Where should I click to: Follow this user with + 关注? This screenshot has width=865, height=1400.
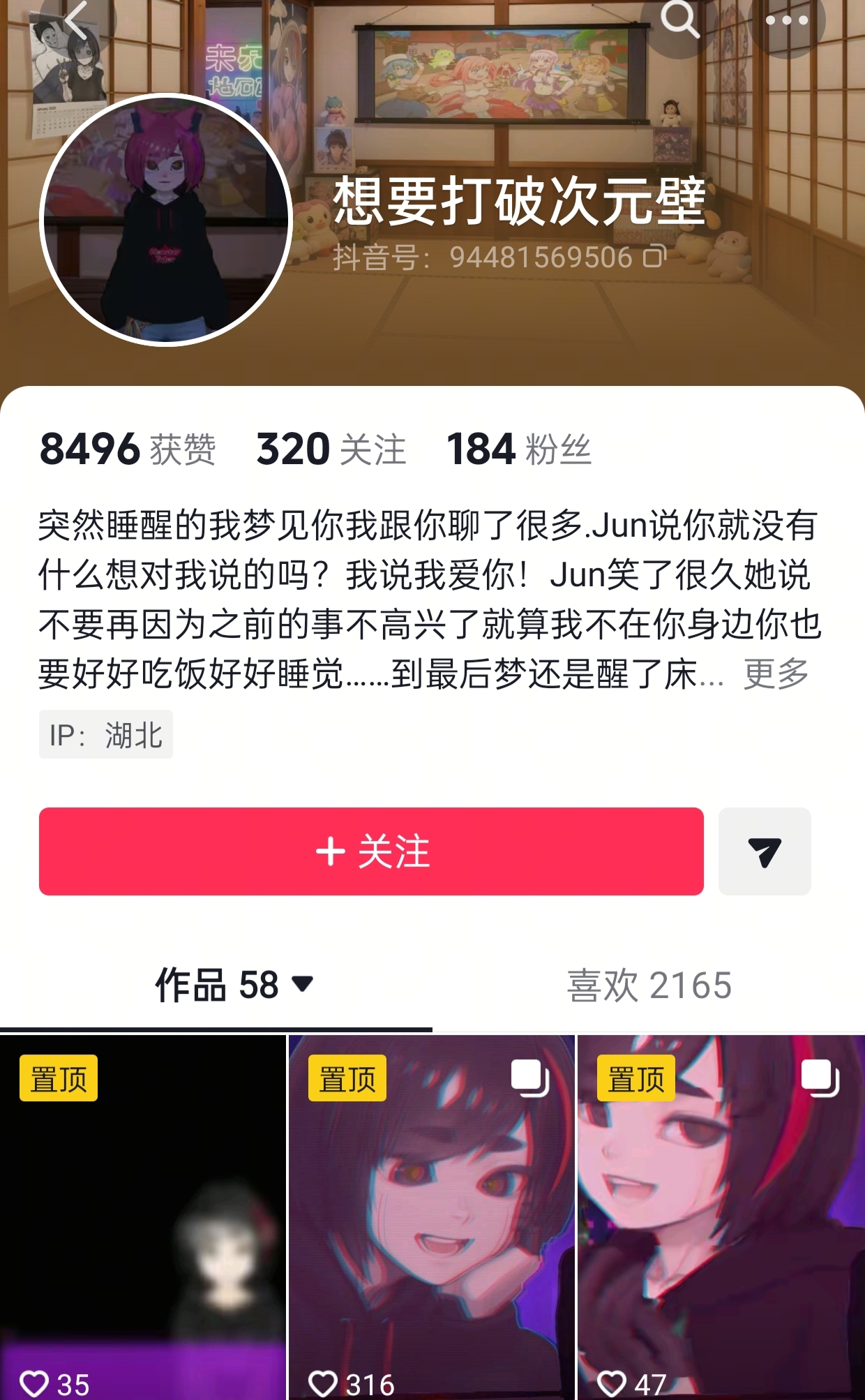(371, 851)
